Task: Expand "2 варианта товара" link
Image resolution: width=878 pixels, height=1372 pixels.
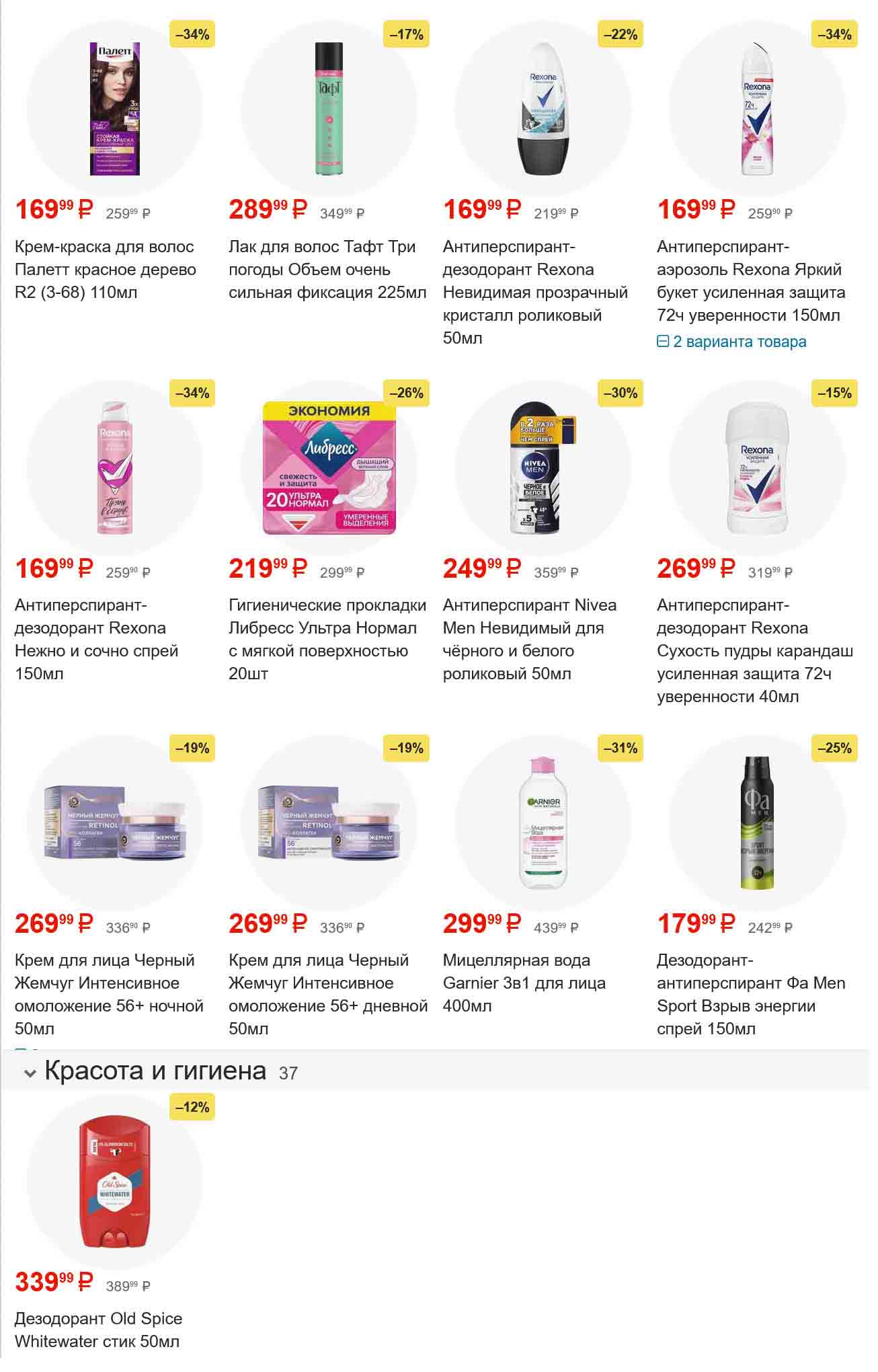Action: (x=731, y=342)
